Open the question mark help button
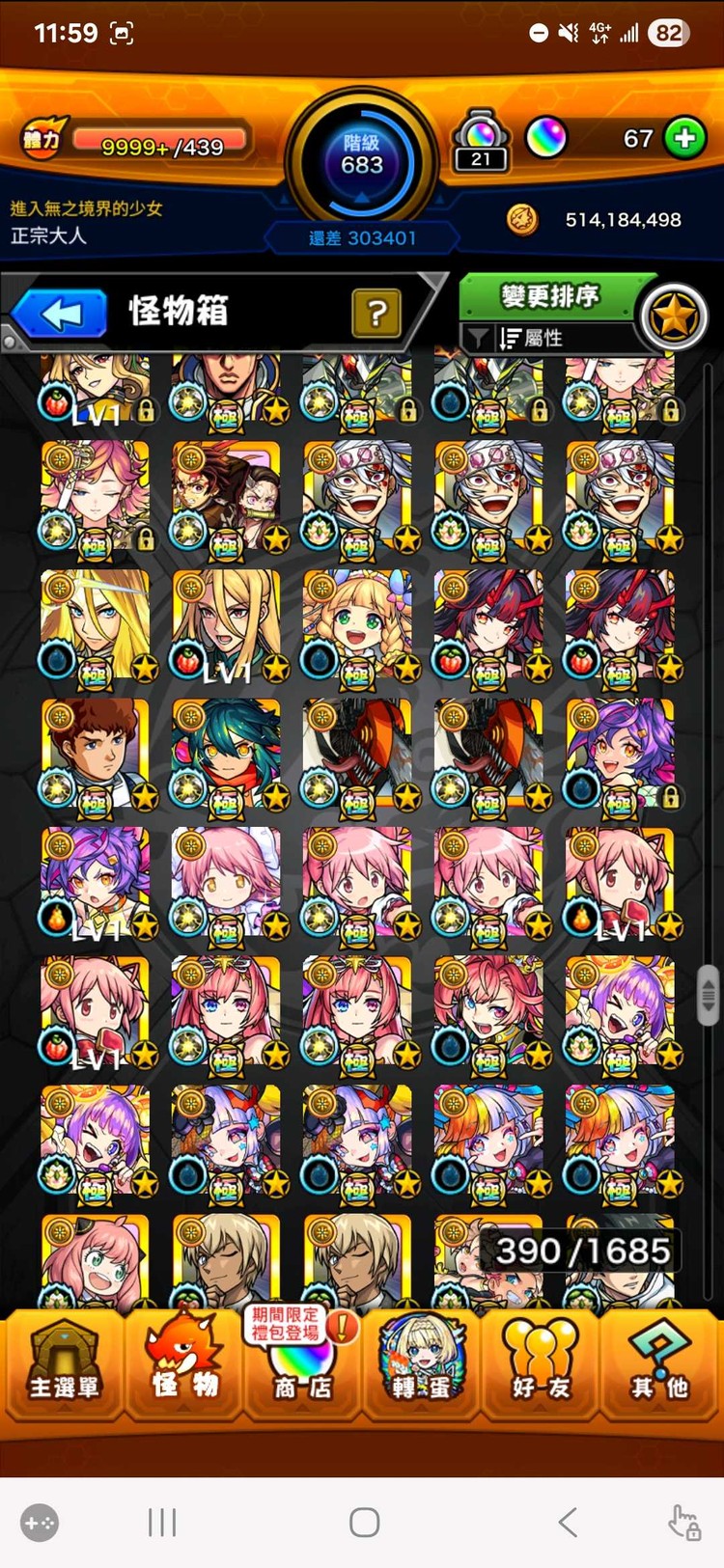Screen dimensions: 724x1568 (x=376, y=313)
